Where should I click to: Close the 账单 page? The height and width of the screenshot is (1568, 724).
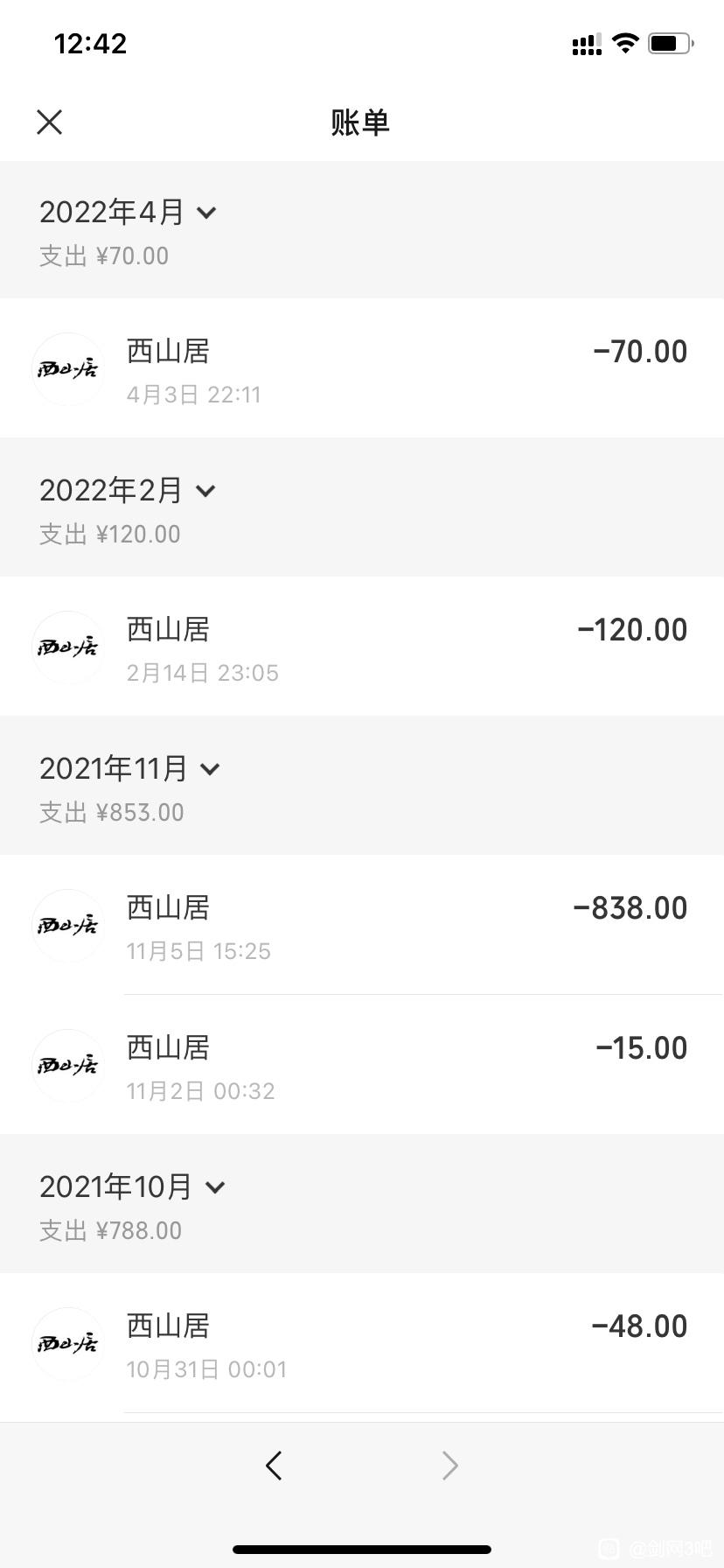(50, 122)
